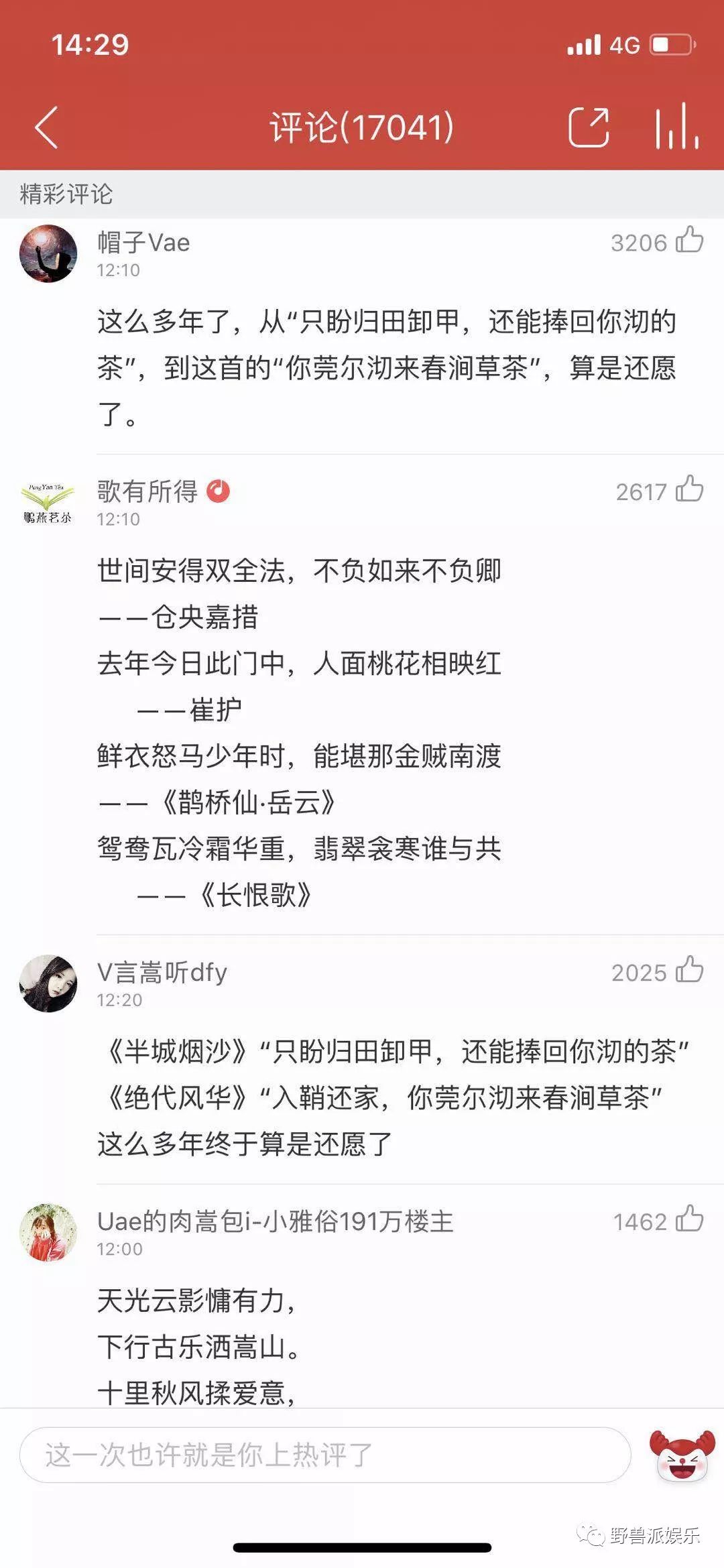Like 歌有所得's comment
The width and height of the screenshot is (724, 1568).
(689, 489)
